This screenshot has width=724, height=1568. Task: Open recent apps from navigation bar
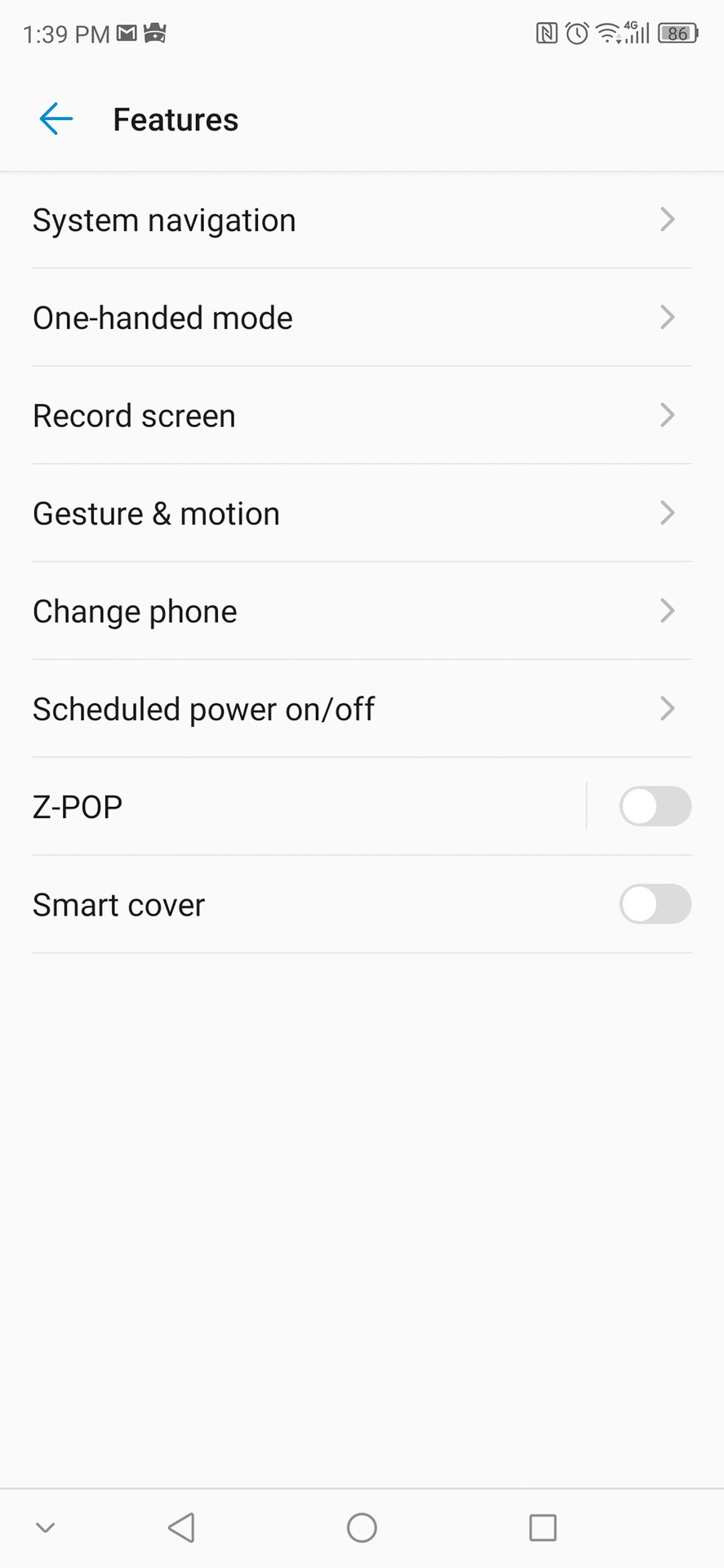point(543,1527)
